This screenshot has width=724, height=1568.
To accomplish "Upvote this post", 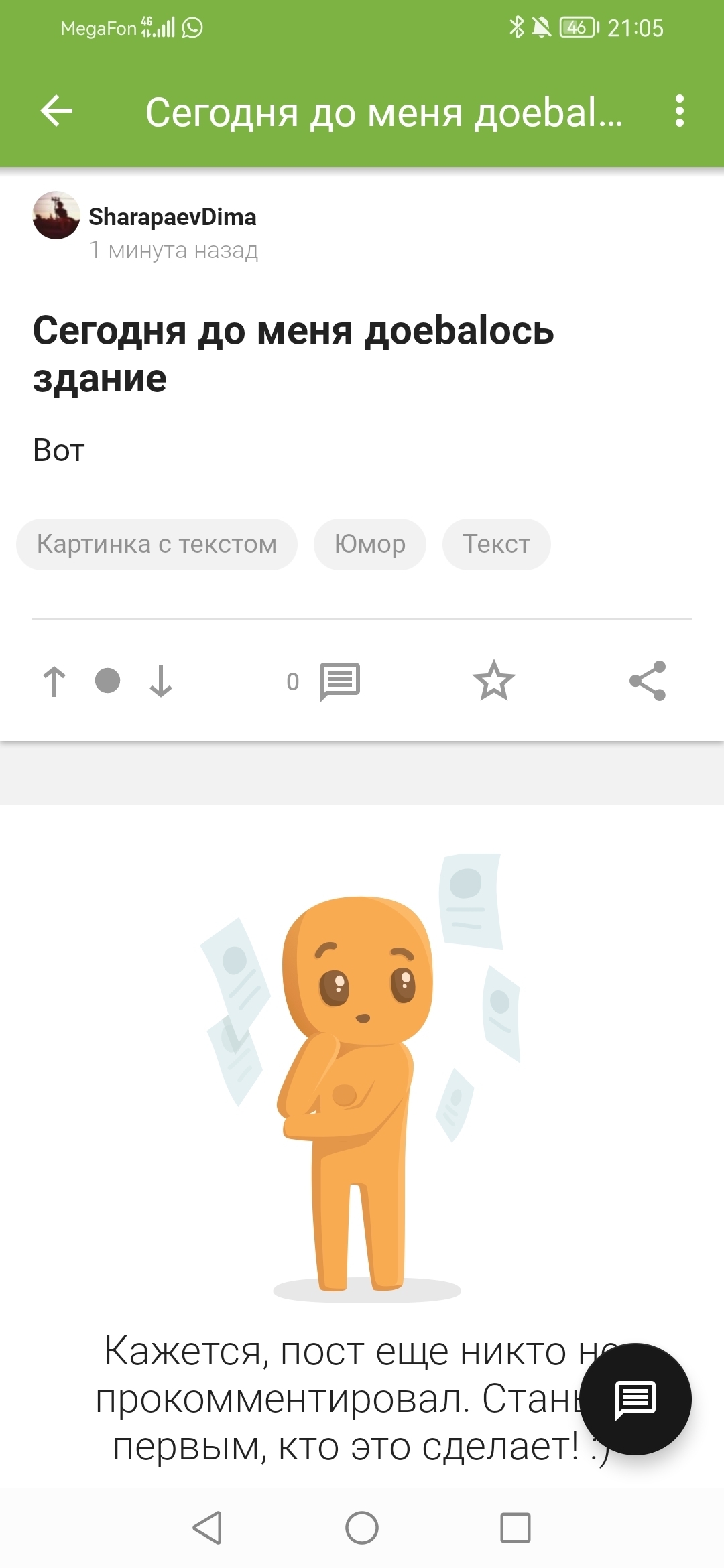I will click(54, 681).
